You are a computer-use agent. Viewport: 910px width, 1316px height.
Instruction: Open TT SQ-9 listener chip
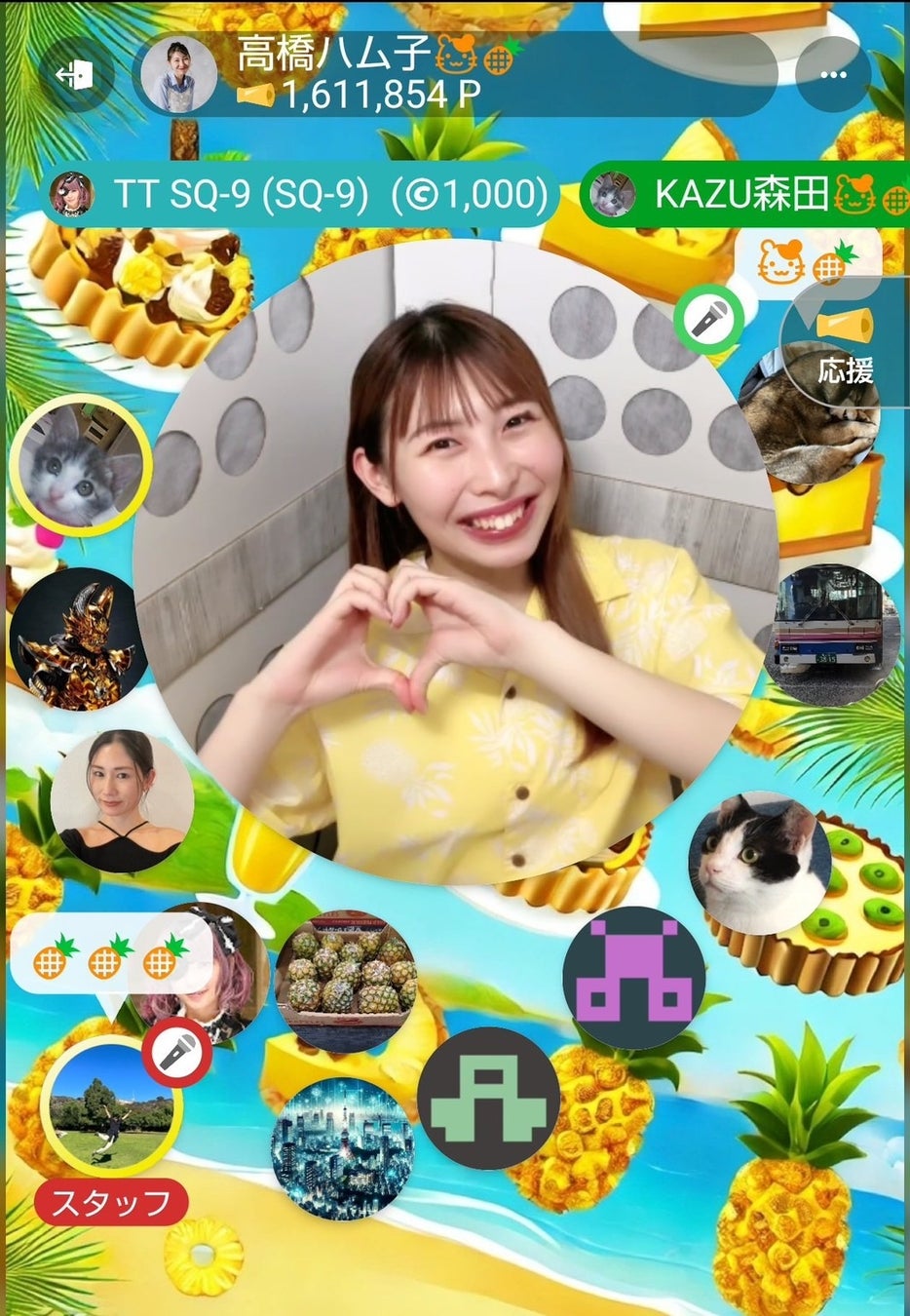pos(302,194)
